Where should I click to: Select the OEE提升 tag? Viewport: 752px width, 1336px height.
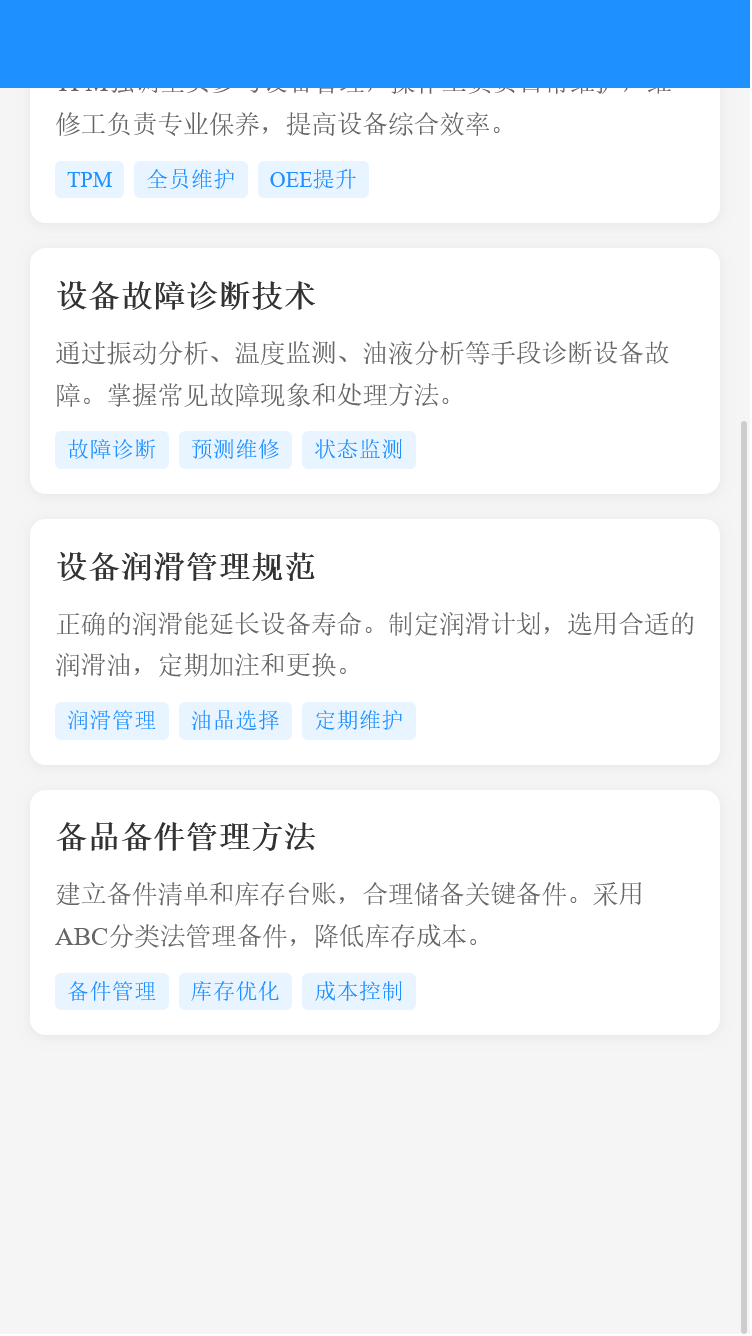pyautogui.click(x=313, y=179)
